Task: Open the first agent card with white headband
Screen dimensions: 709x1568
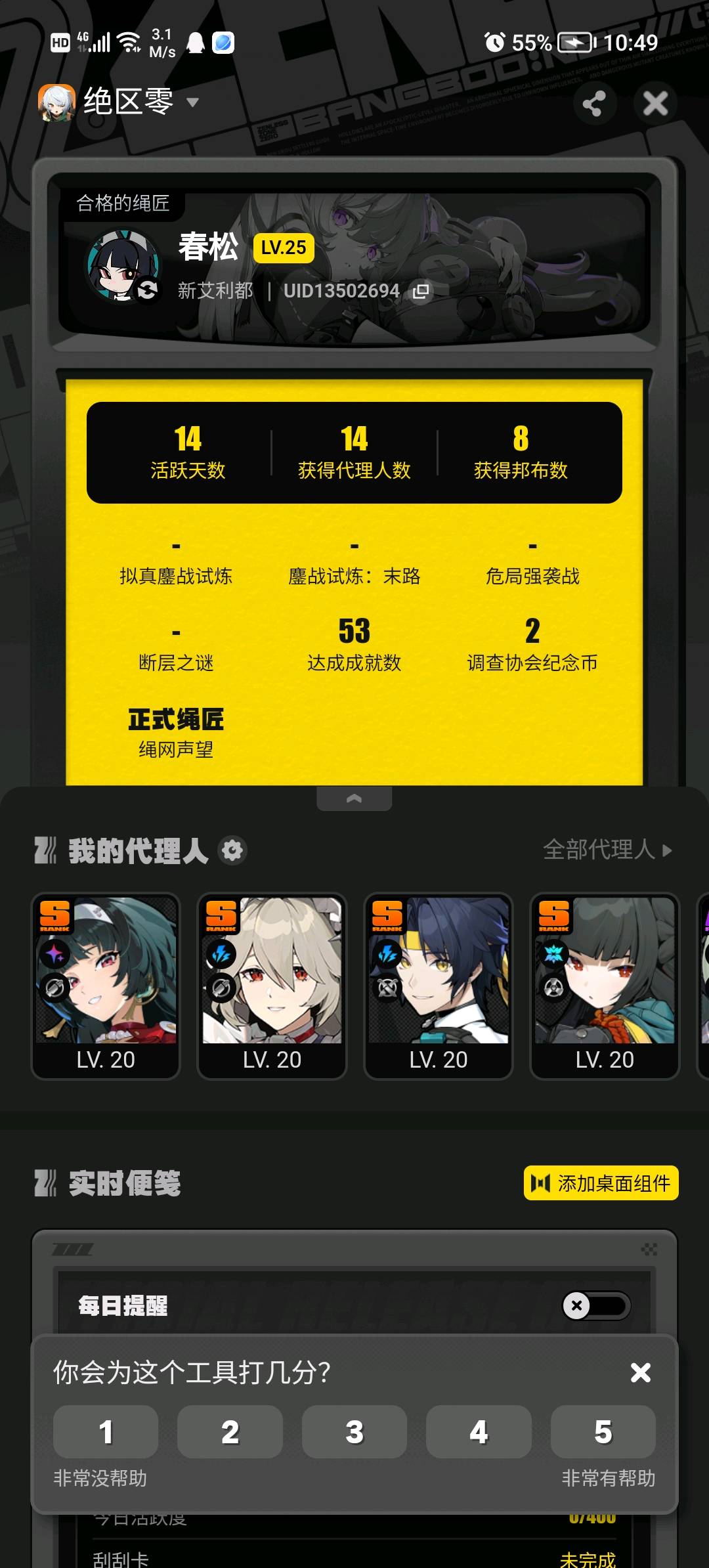Action: tap(106, 985)
